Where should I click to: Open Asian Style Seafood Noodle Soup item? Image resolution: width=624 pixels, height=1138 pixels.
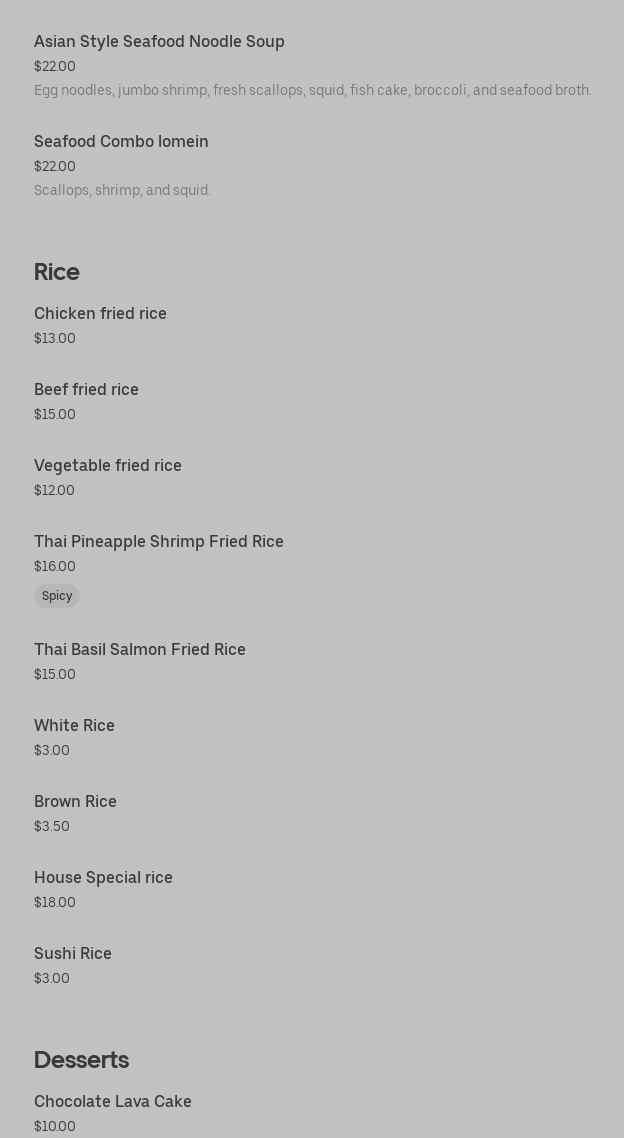[x=159, y=42]
